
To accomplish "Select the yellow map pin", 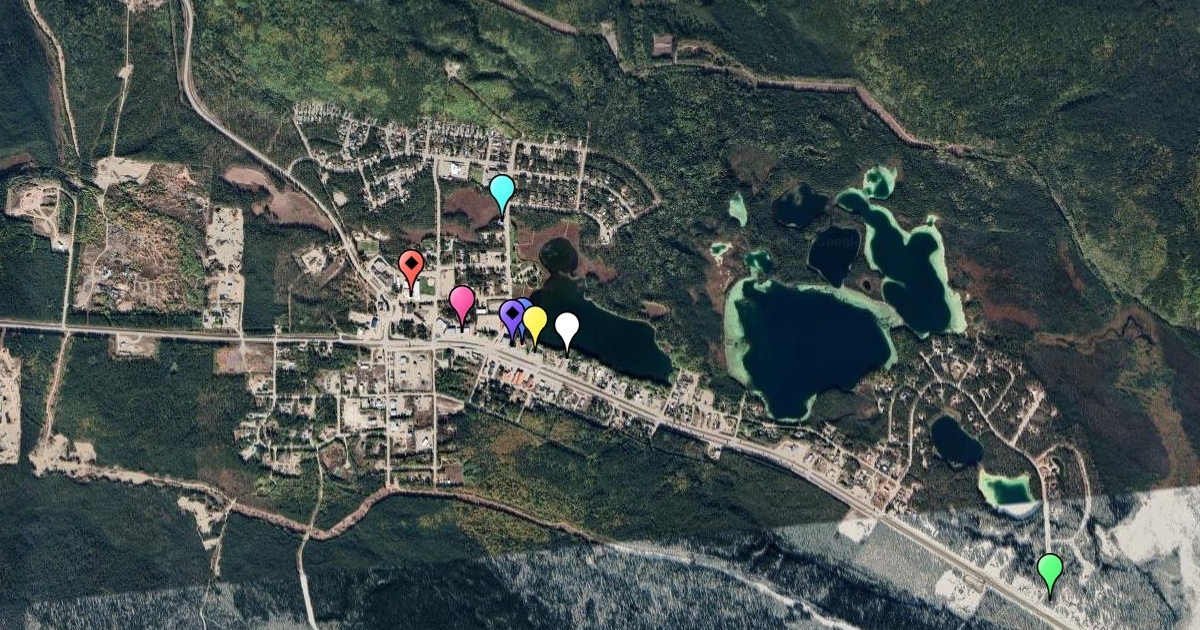I will (x=535, y=322).
